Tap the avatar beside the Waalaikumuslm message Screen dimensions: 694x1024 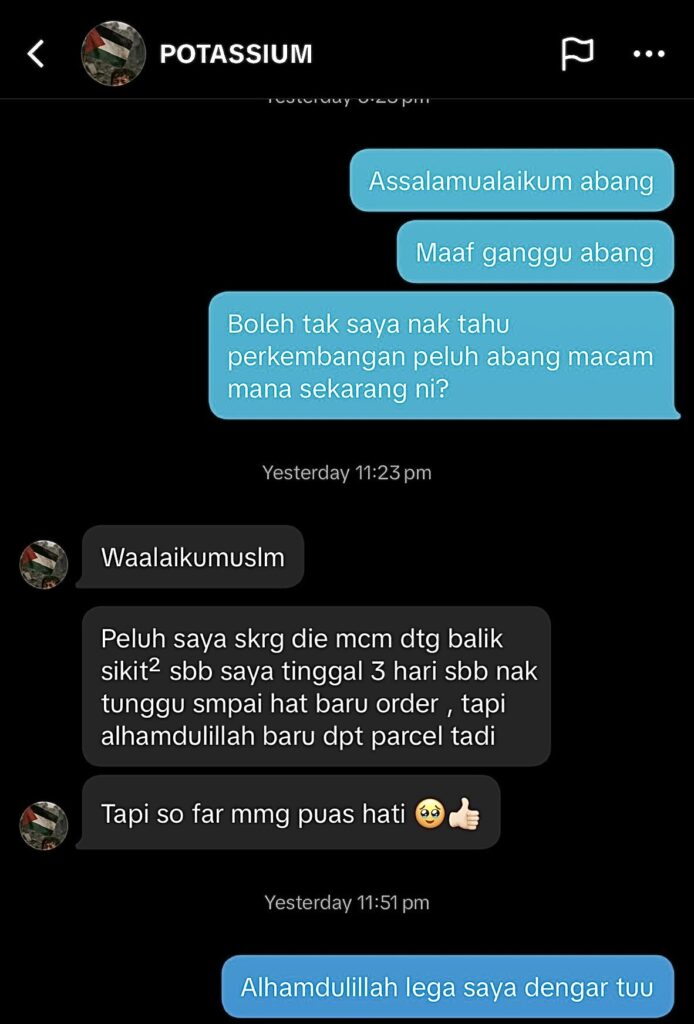pyautogui.click(x=44, y=565)
